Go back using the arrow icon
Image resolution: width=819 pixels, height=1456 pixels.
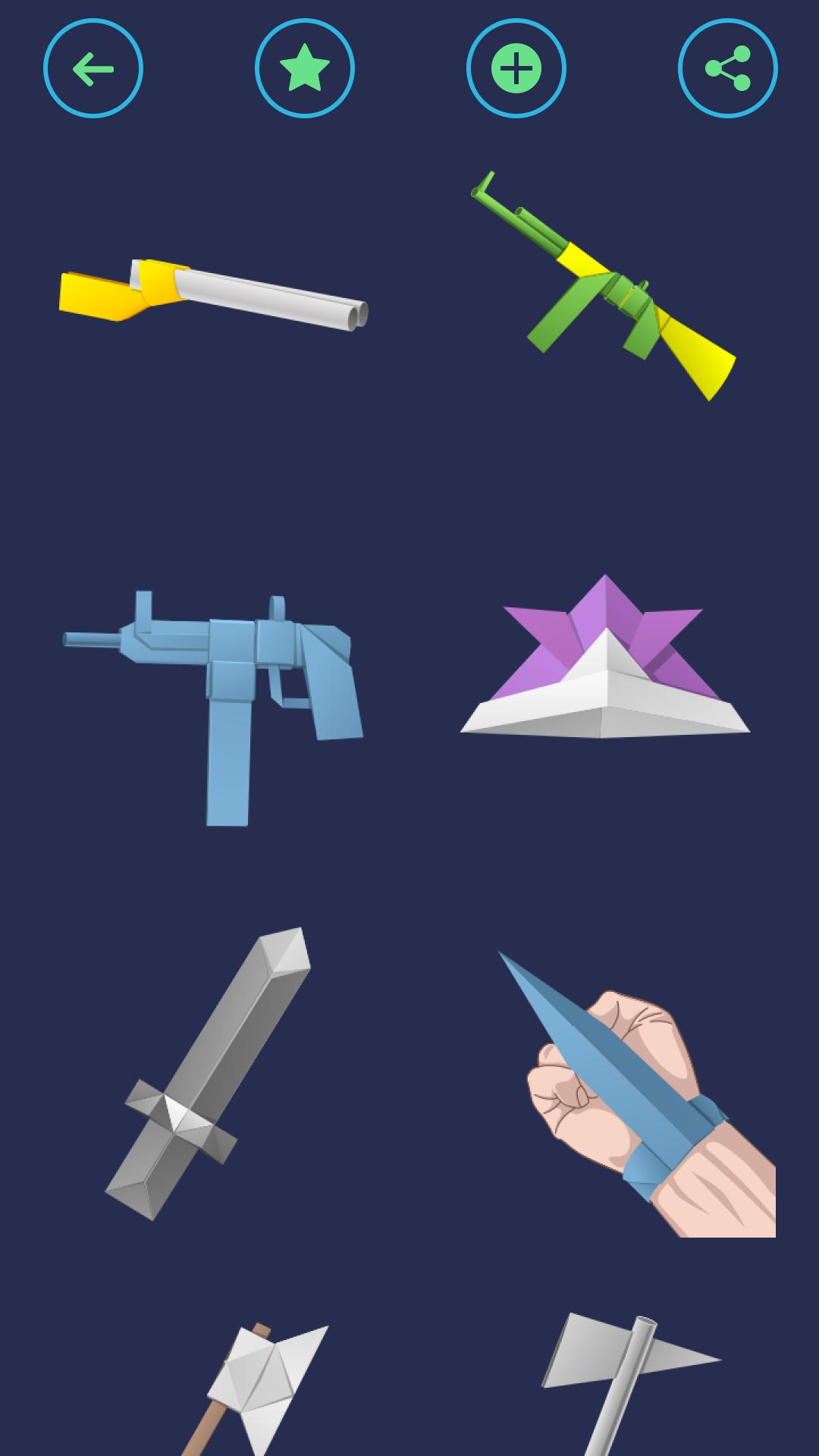(93, 68)
